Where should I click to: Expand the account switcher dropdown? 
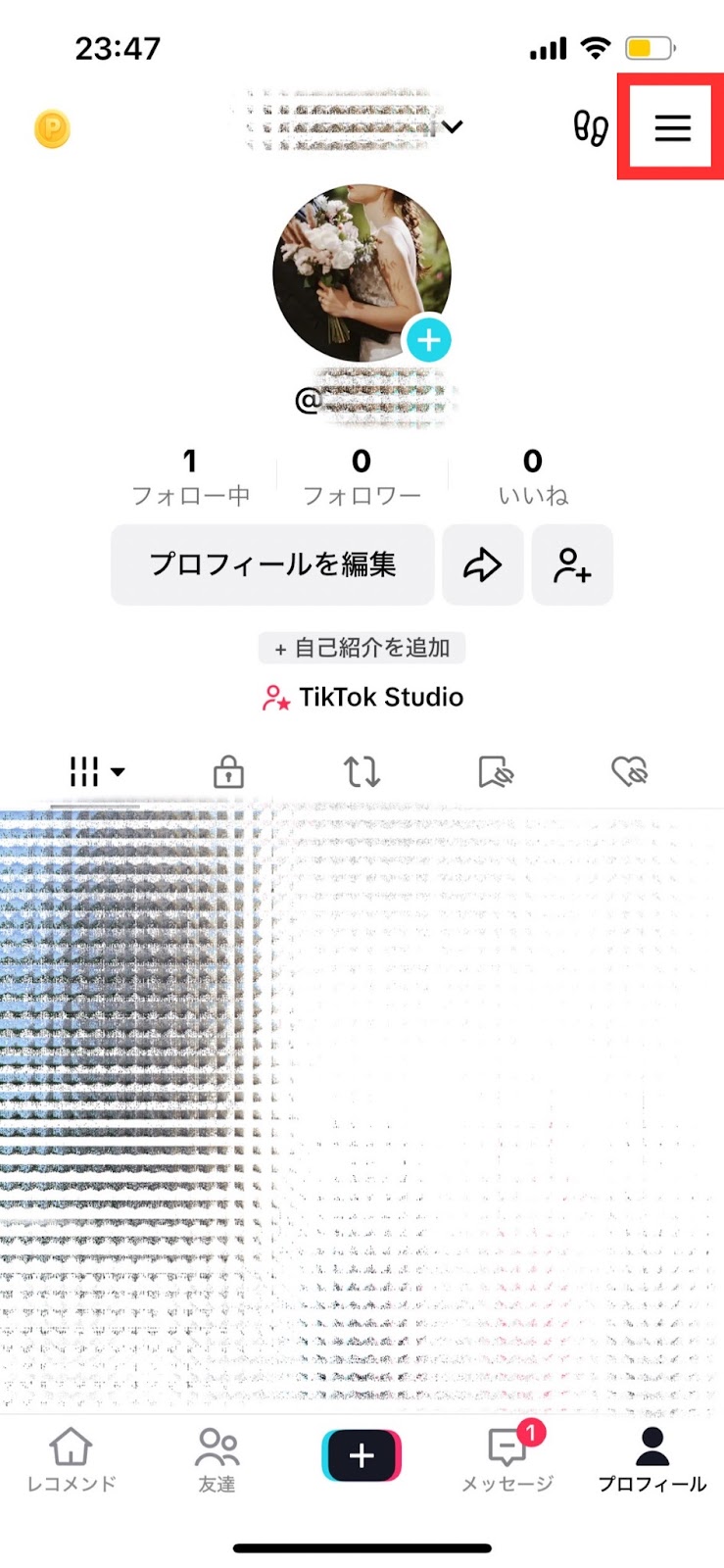[x=452, y=126]
